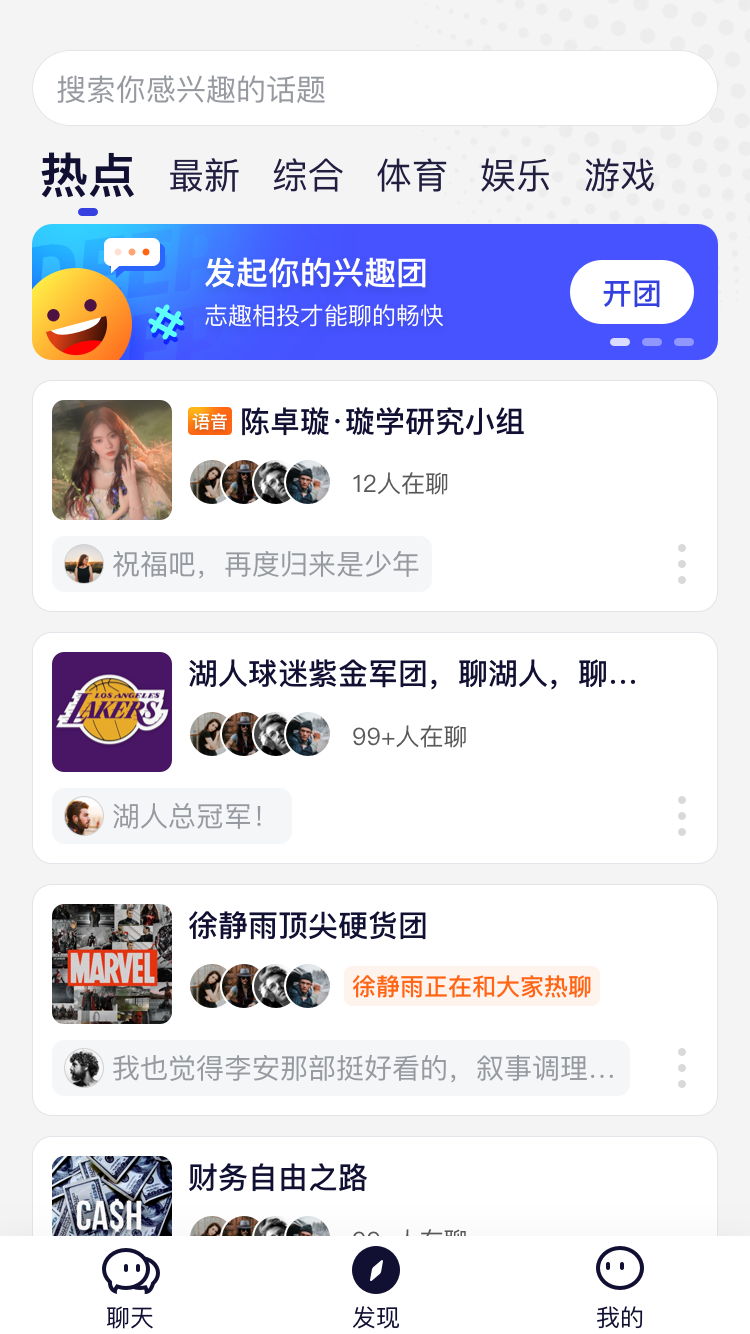Click the topic search input field
The height and width of the screenshot is (1334, 750).
[375, 88]
